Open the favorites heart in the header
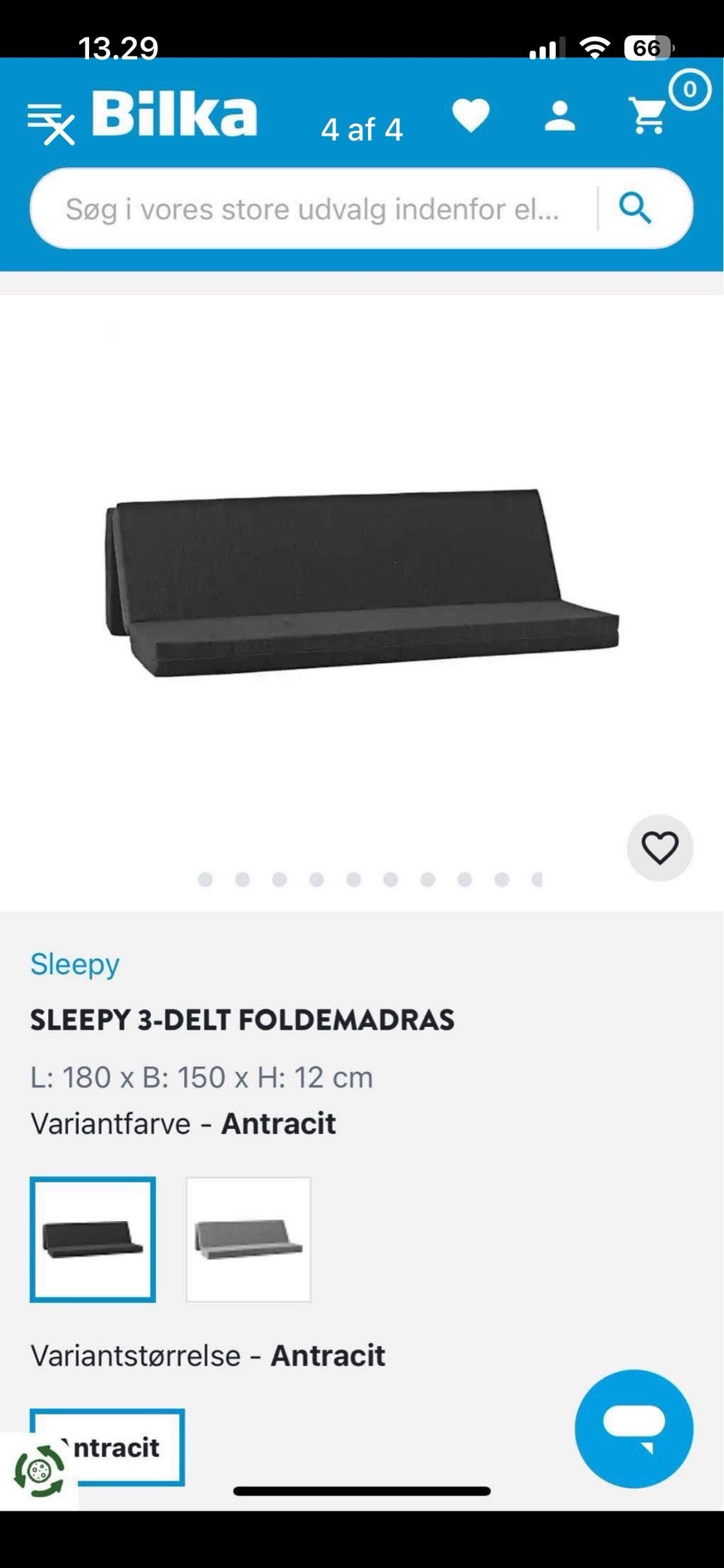 471,116
